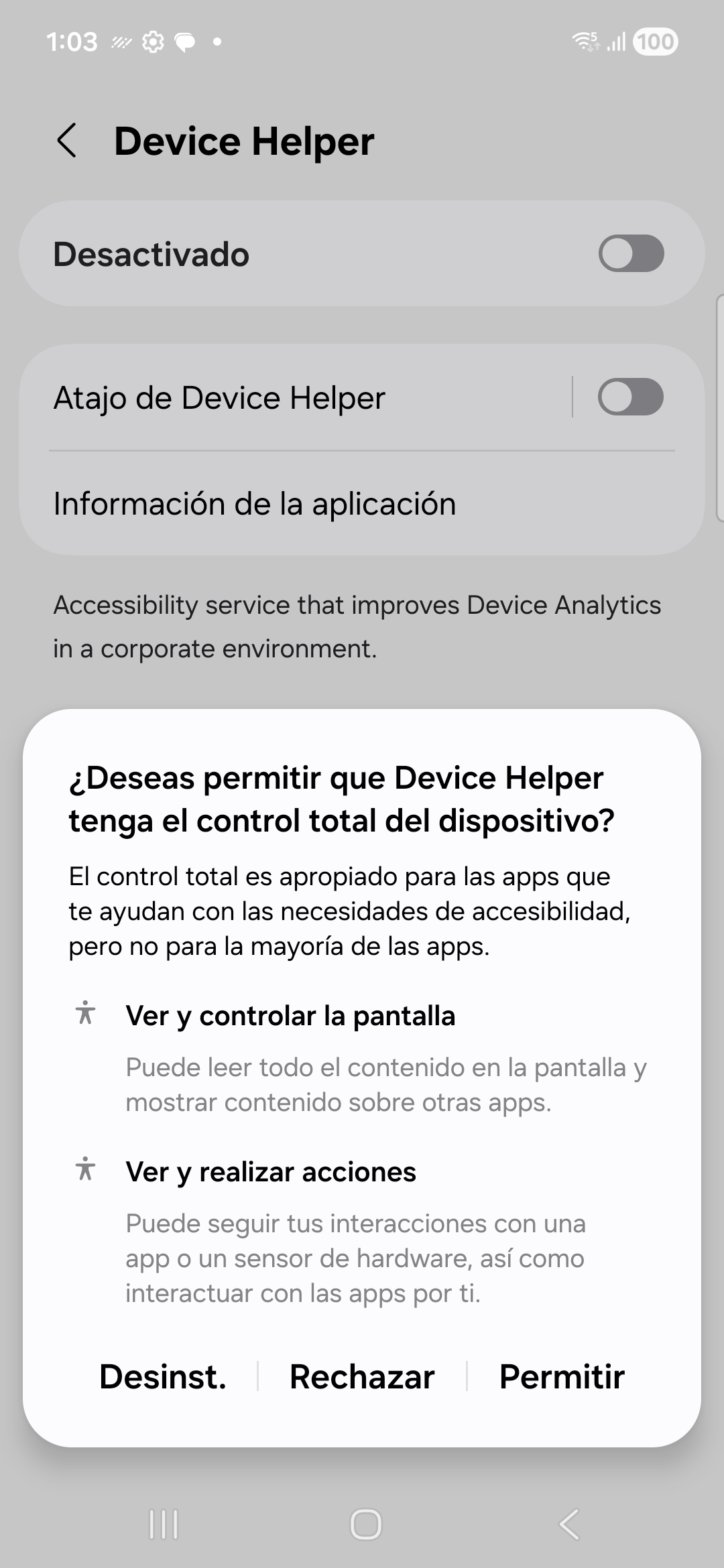Turn on Atajo de Device Helper
Image resolution: width=724 pixels, height=1568 pixels.
(631, 397)
